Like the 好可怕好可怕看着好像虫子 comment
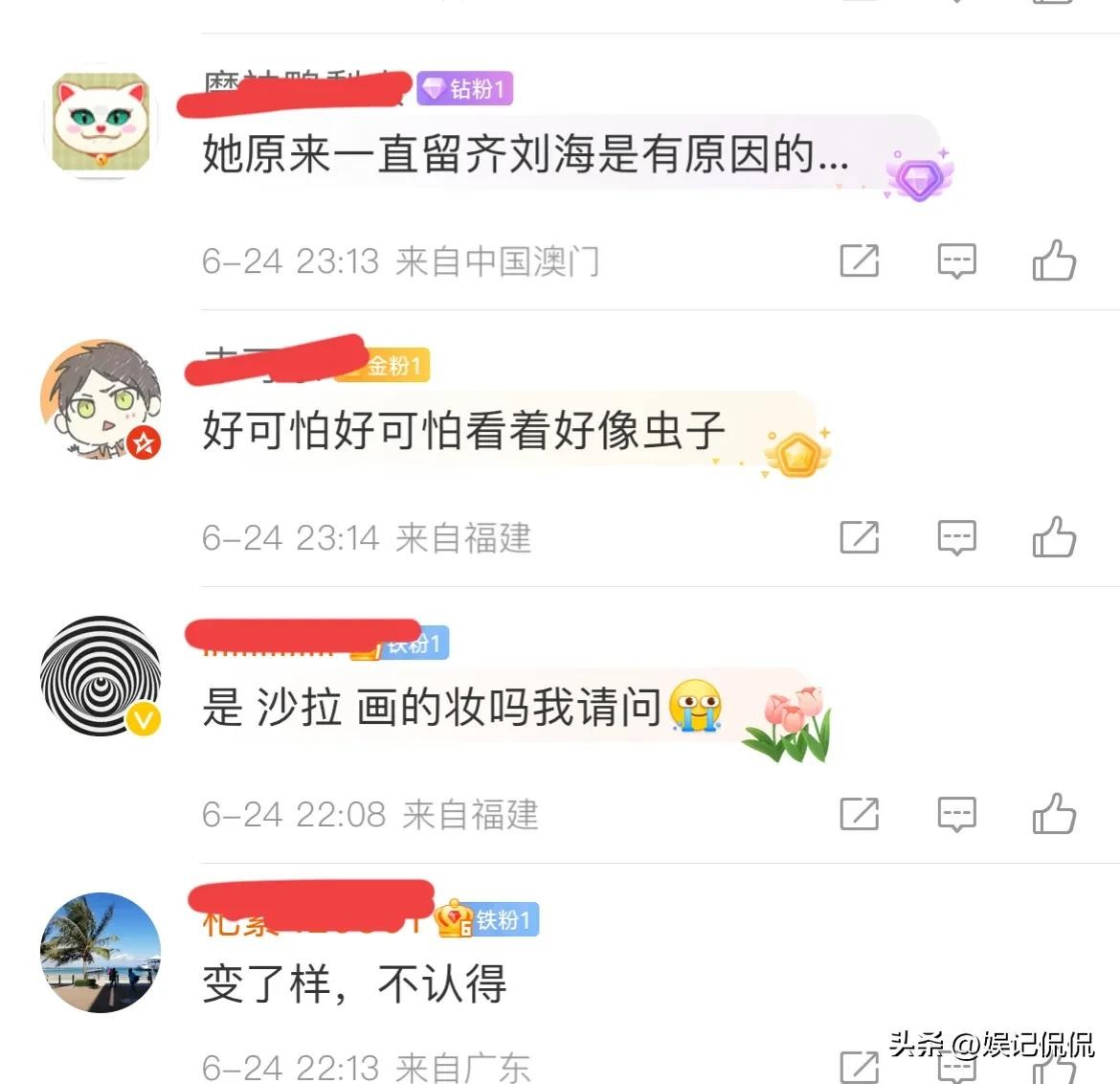 click(1054, 536)
